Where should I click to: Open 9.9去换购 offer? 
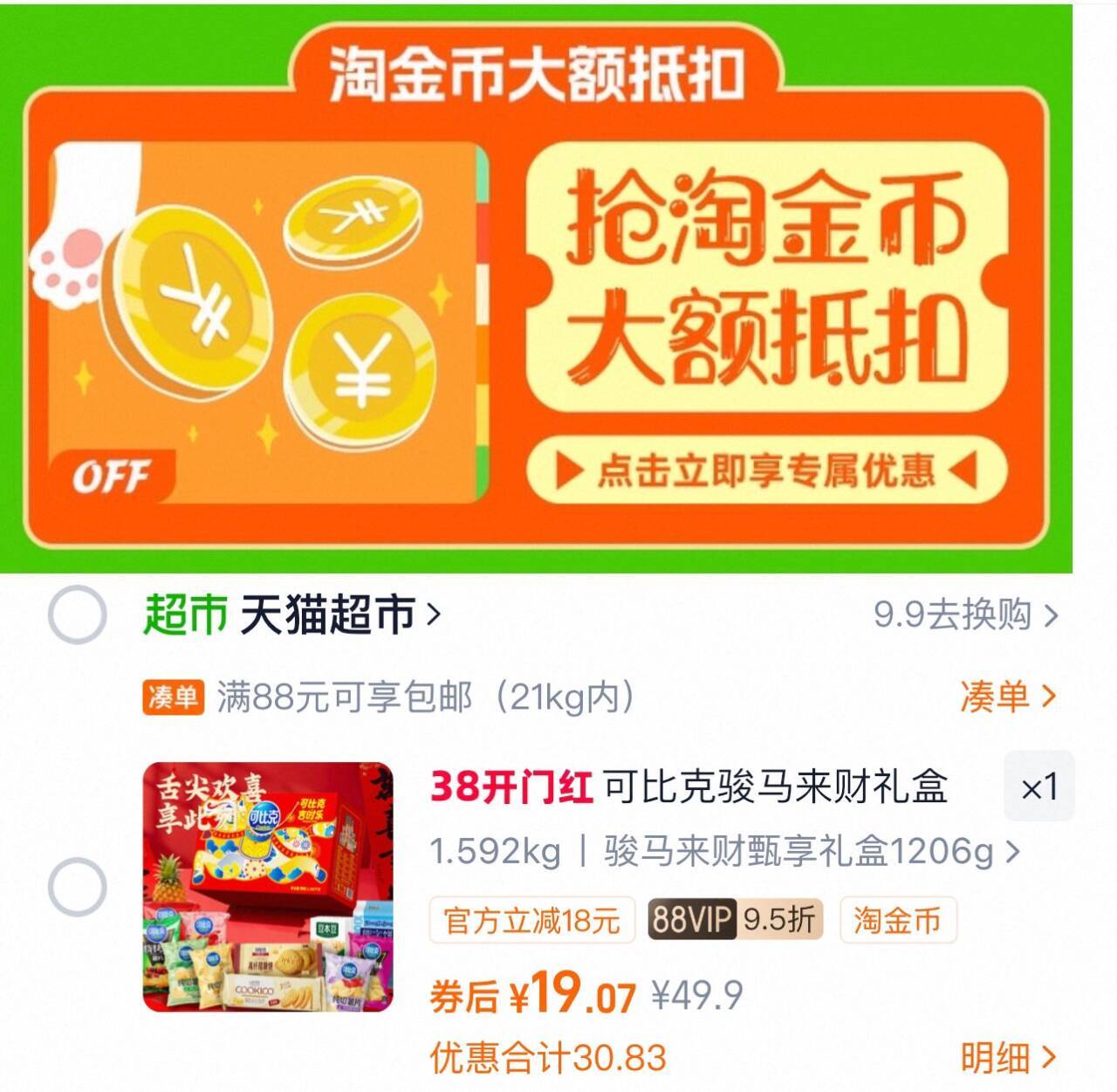[965, 615]
